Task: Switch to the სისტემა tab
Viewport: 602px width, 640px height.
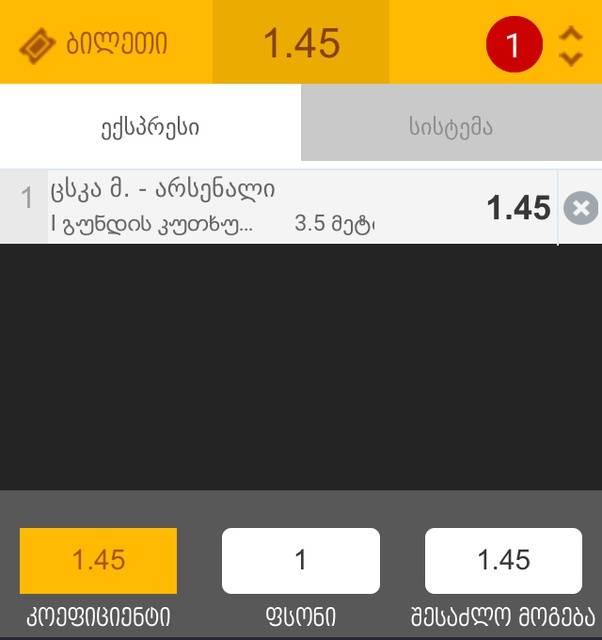Action: (451, 127)
